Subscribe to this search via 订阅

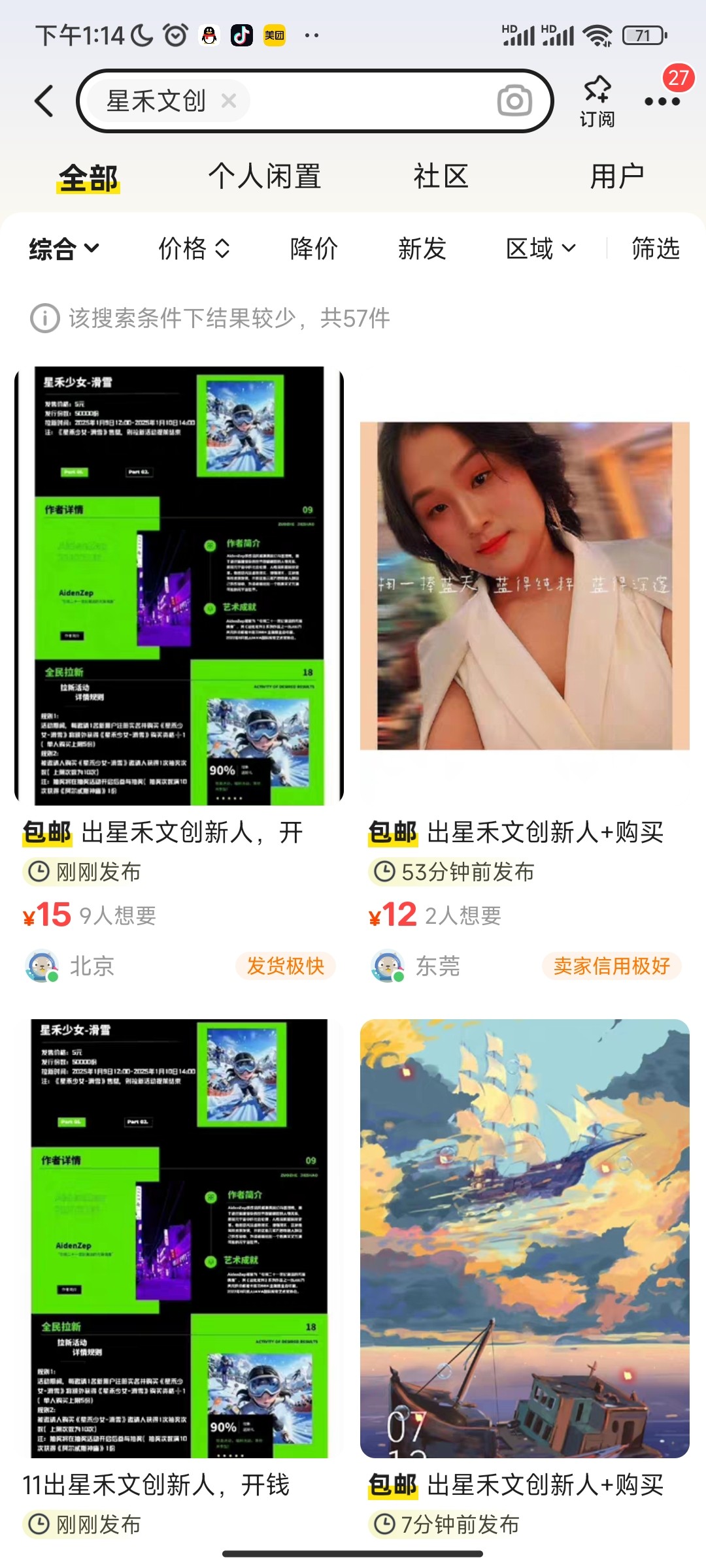[x=597, y=101]
